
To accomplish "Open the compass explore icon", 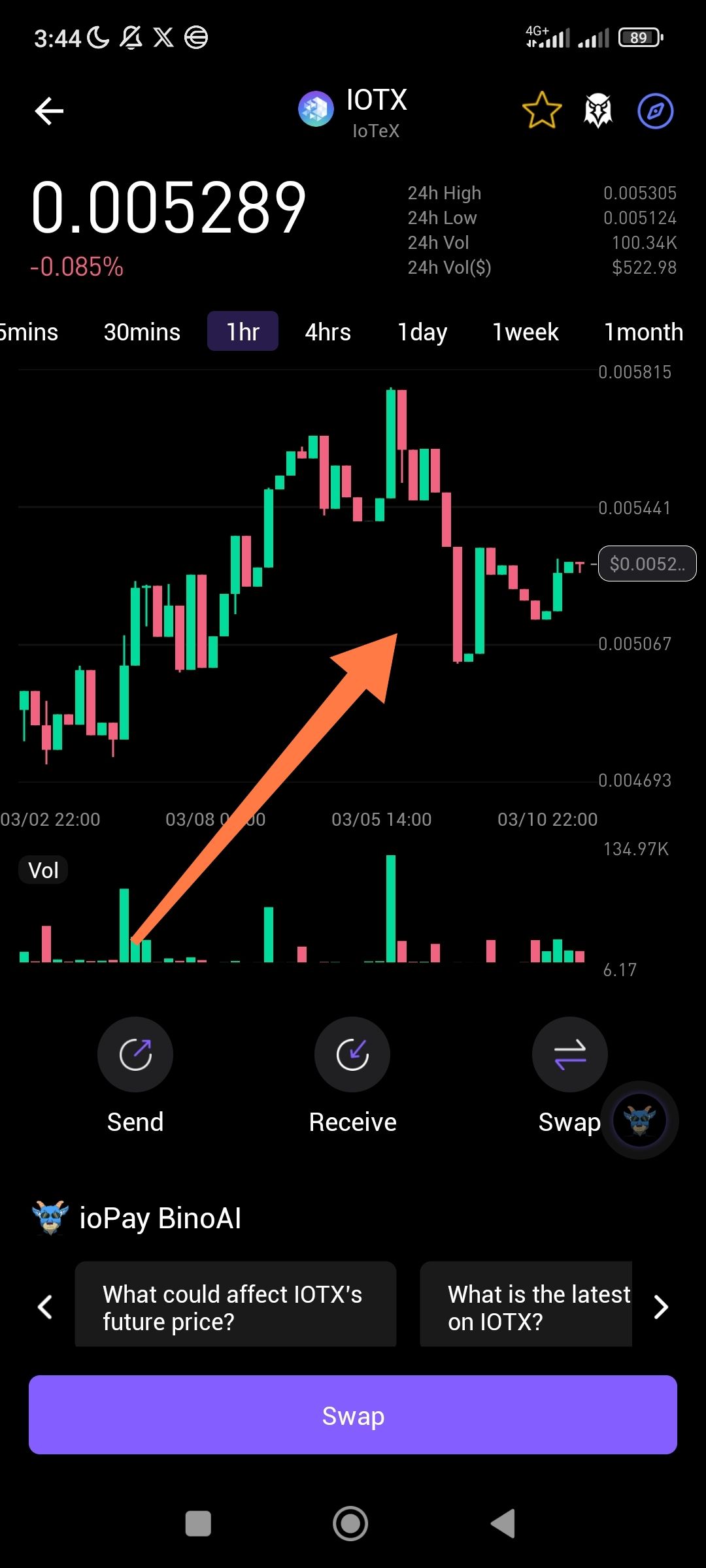I will click(656, 111).
